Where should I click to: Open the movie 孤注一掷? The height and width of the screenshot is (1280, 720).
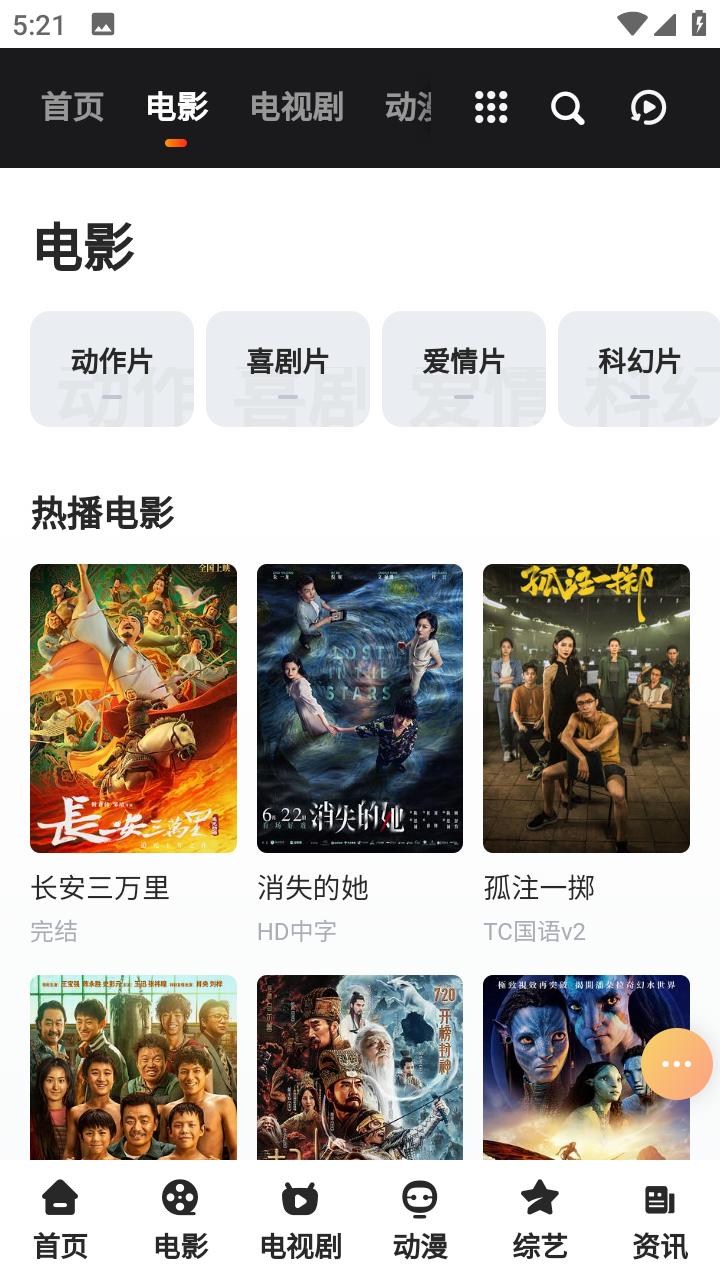586,708
